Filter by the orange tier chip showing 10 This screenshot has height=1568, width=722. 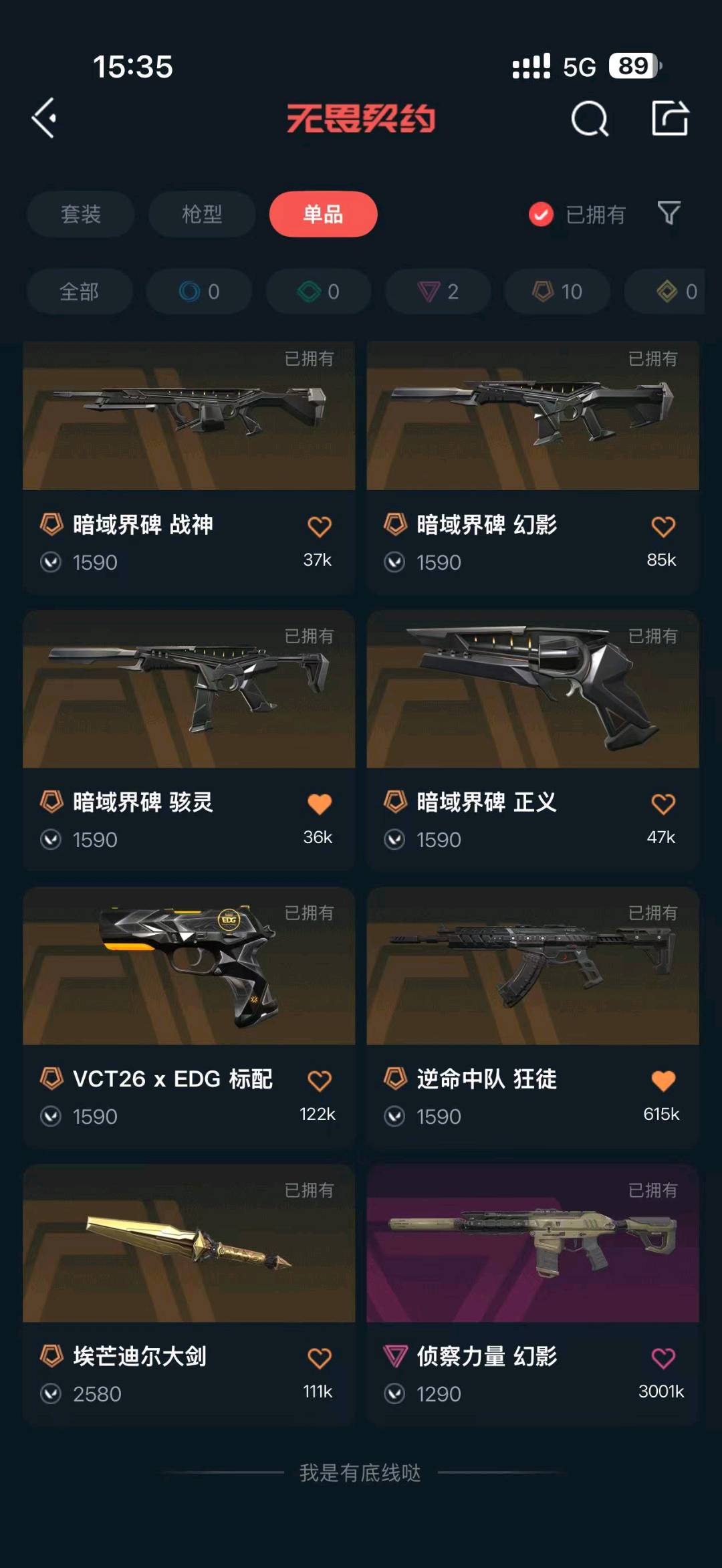click(558, 292)
